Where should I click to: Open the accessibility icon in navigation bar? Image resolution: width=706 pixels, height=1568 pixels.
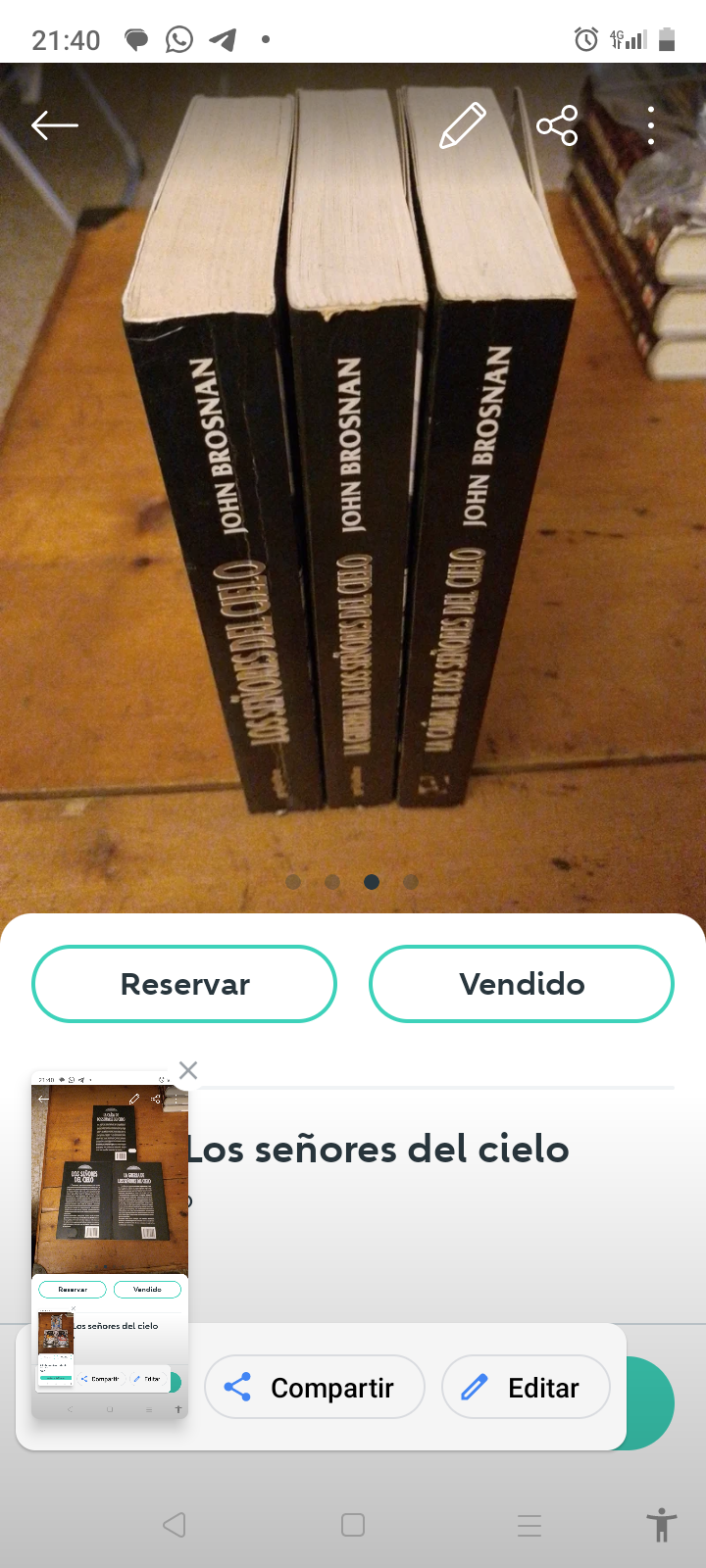(662, 1525)
